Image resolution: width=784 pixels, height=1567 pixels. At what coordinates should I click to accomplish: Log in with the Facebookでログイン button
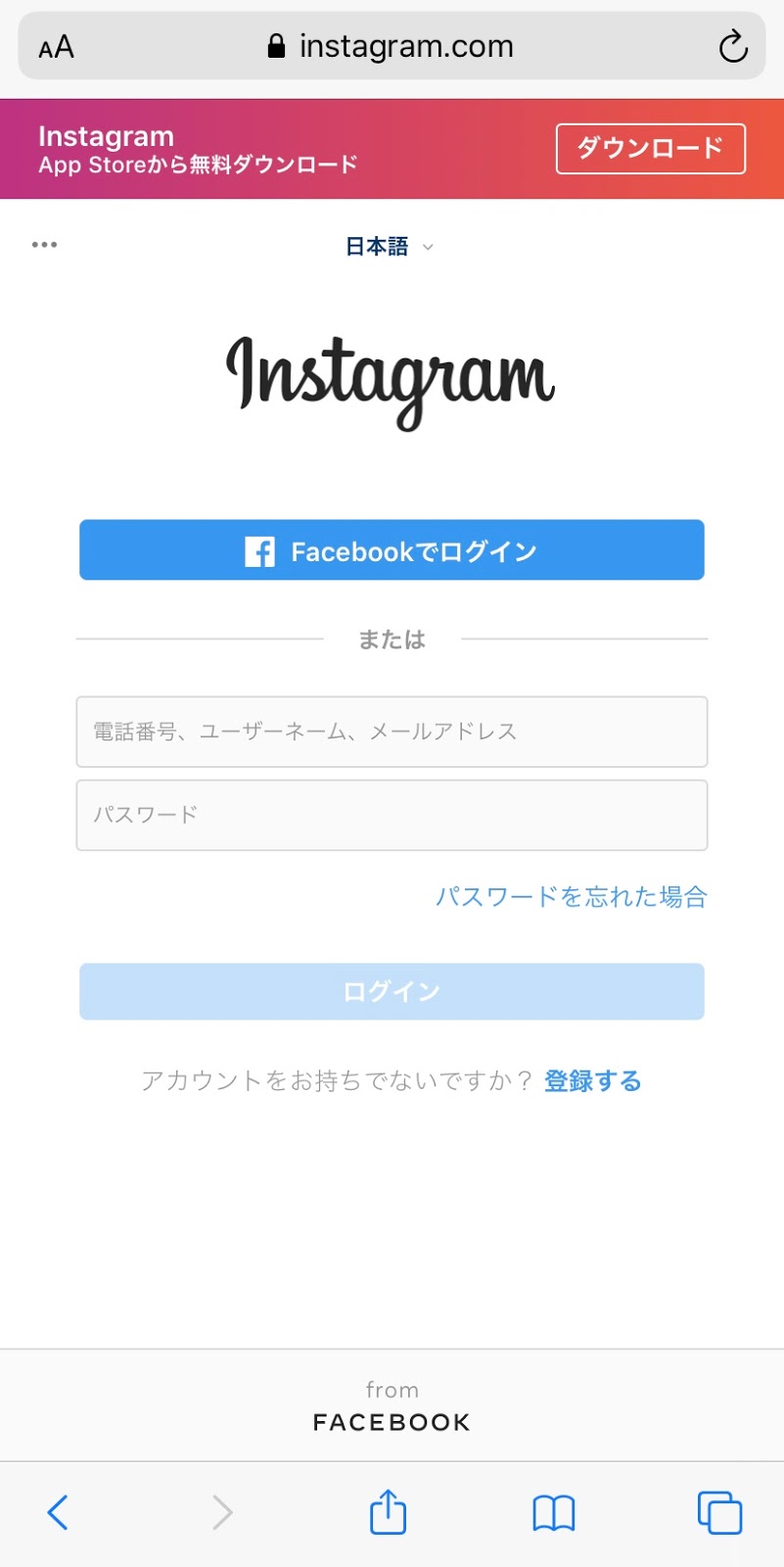point(392,550)
